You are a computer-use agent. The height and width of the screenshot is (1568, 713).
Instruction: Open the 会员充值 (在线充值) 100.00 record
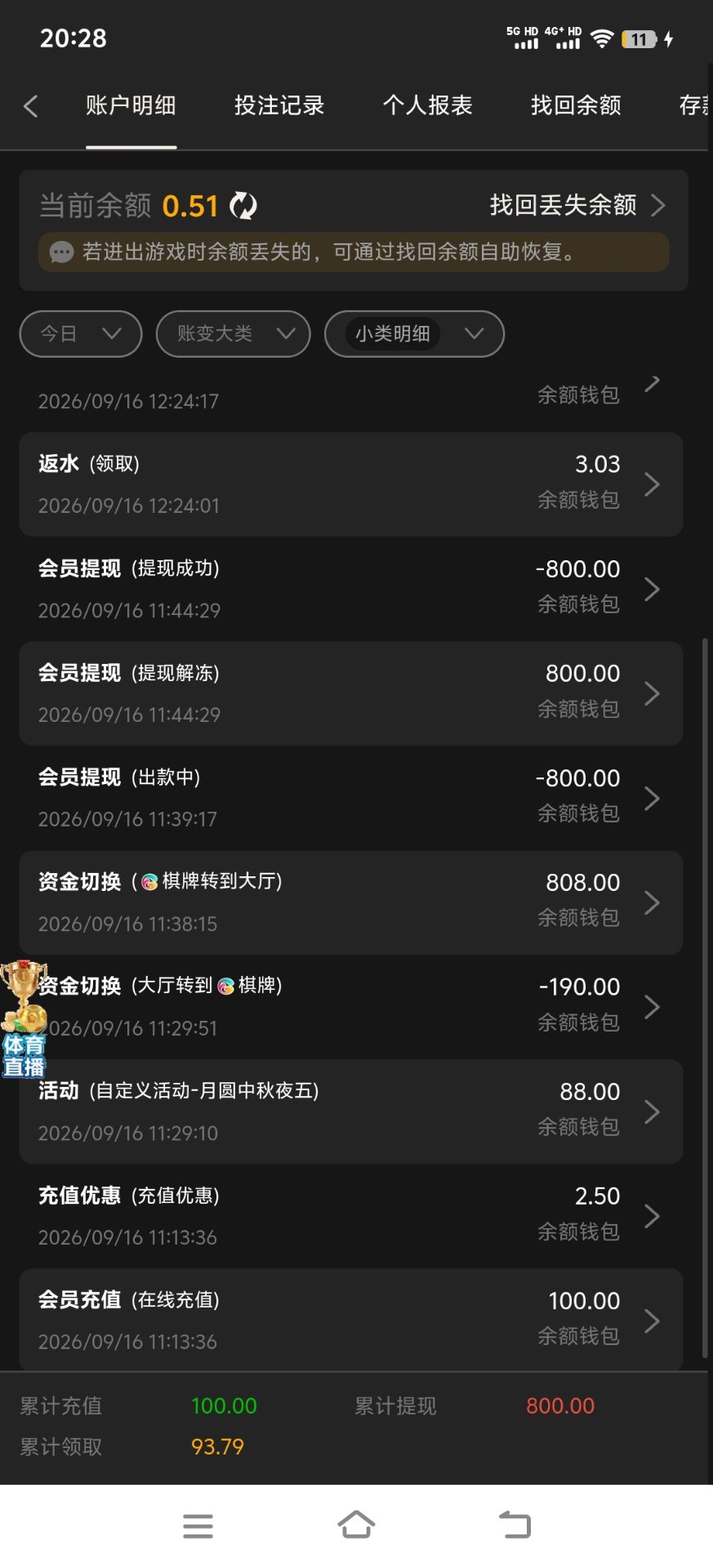(351, 1319)
